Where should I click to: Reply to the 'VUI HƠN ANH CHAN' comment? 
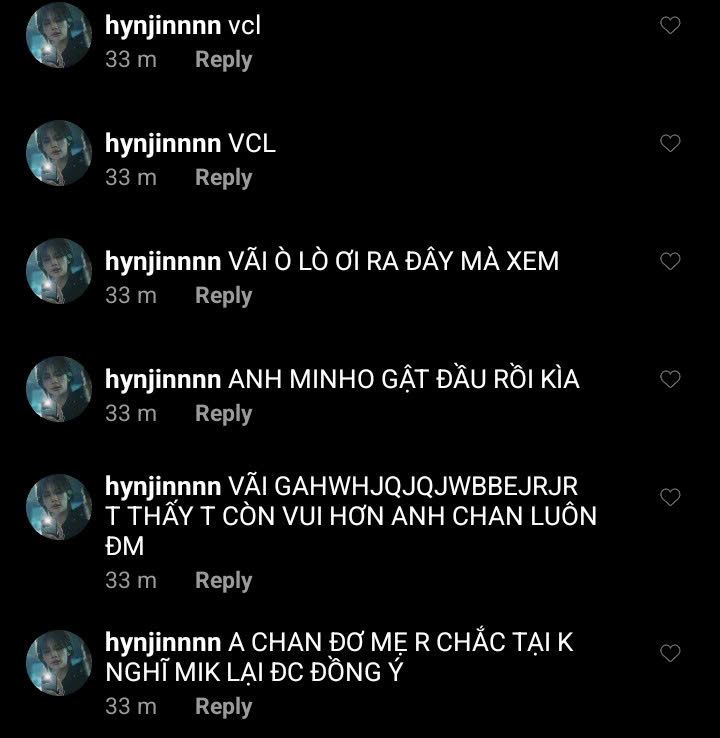coord(223,580)
